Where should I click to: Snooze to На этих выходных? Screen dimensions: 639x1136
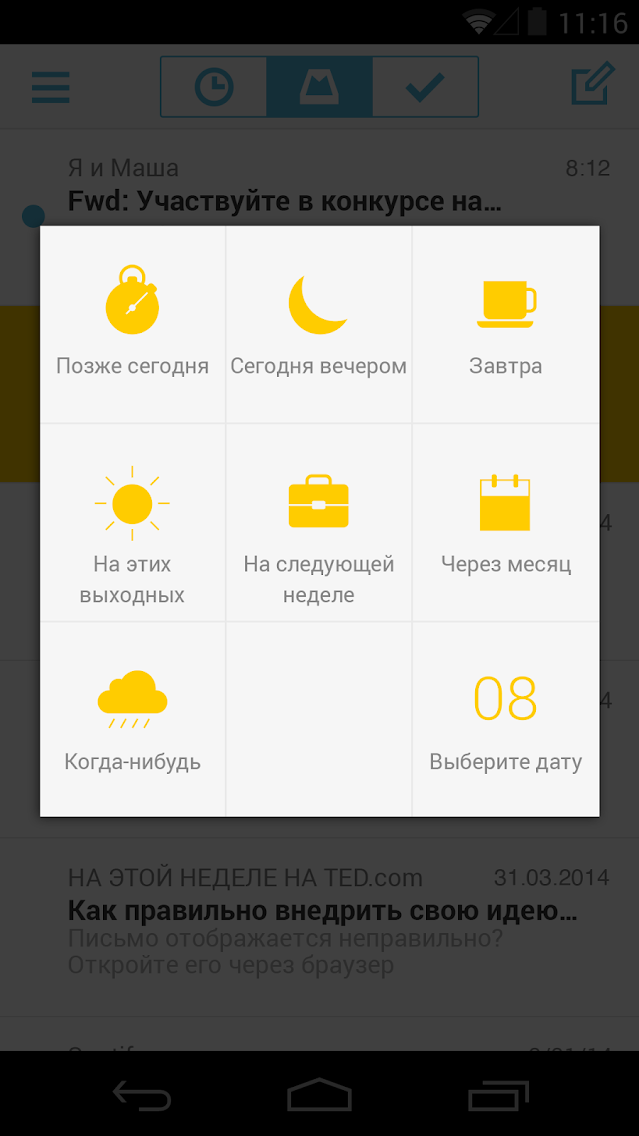coord(133,522)
